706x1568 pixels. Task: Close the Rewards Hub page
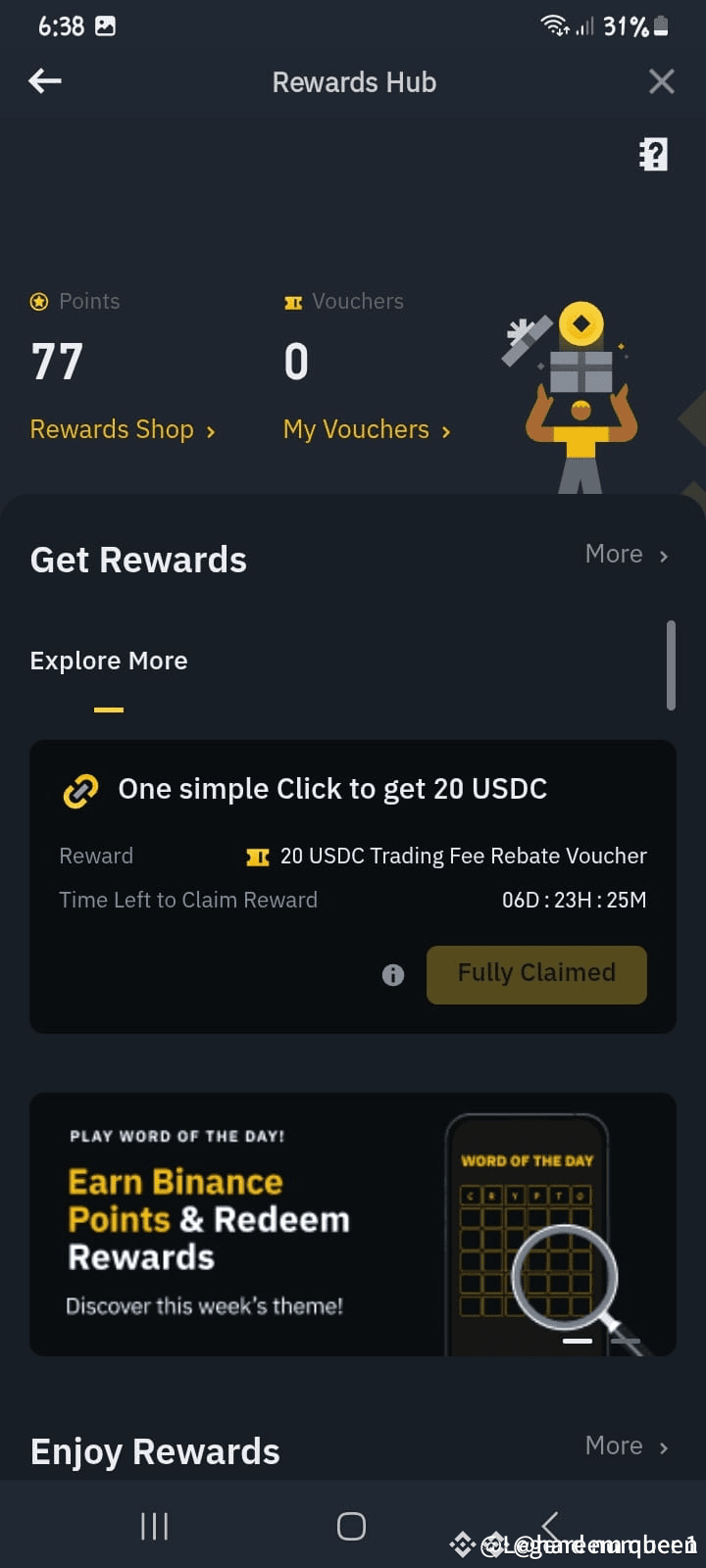[662, 81]
